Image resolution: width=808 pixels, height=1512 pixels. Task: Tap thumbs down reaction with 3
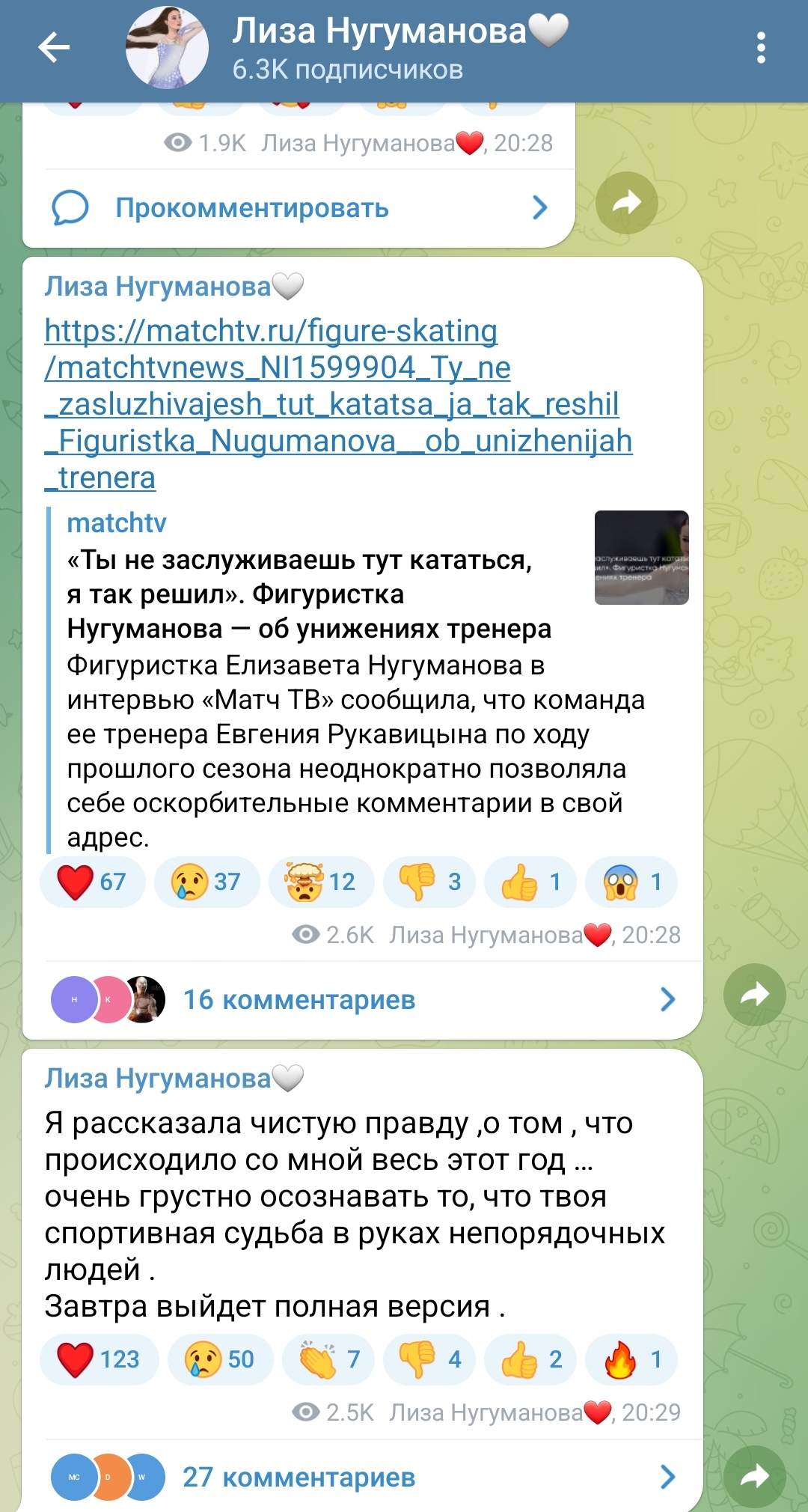pyautogui.click(x=430, y=882)
